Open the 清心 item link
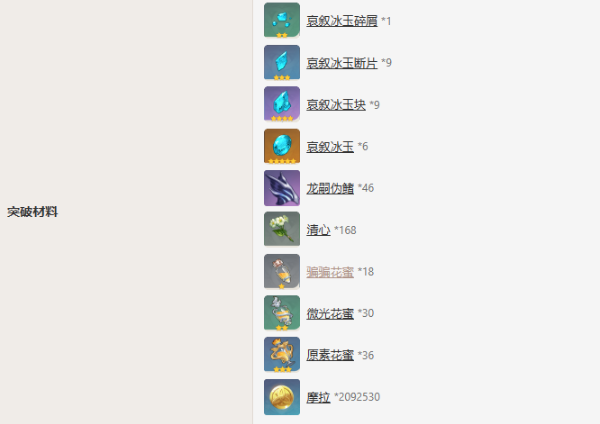Screen dimensions: 600x424 click(318, 230)
